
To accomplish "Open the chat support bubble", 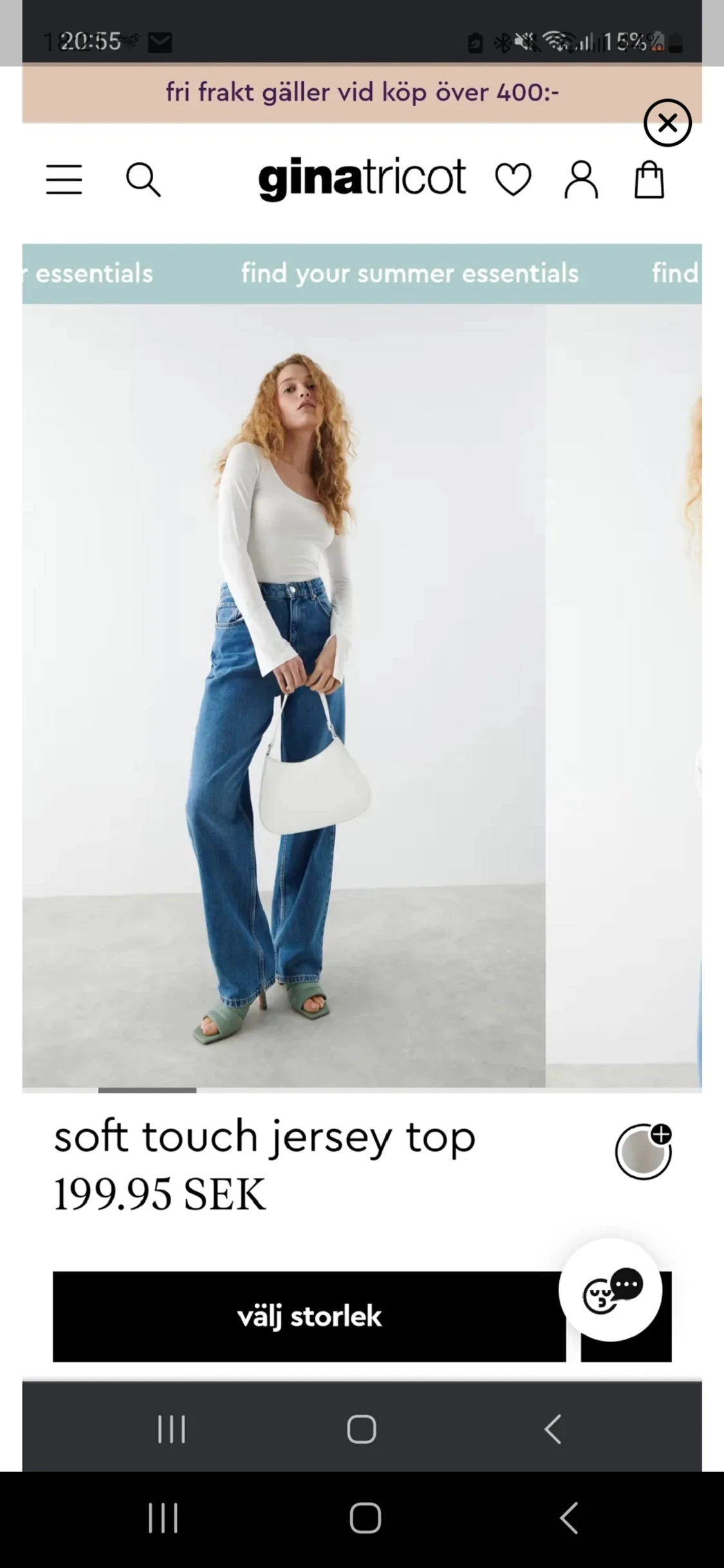I will click(610, 1289).
